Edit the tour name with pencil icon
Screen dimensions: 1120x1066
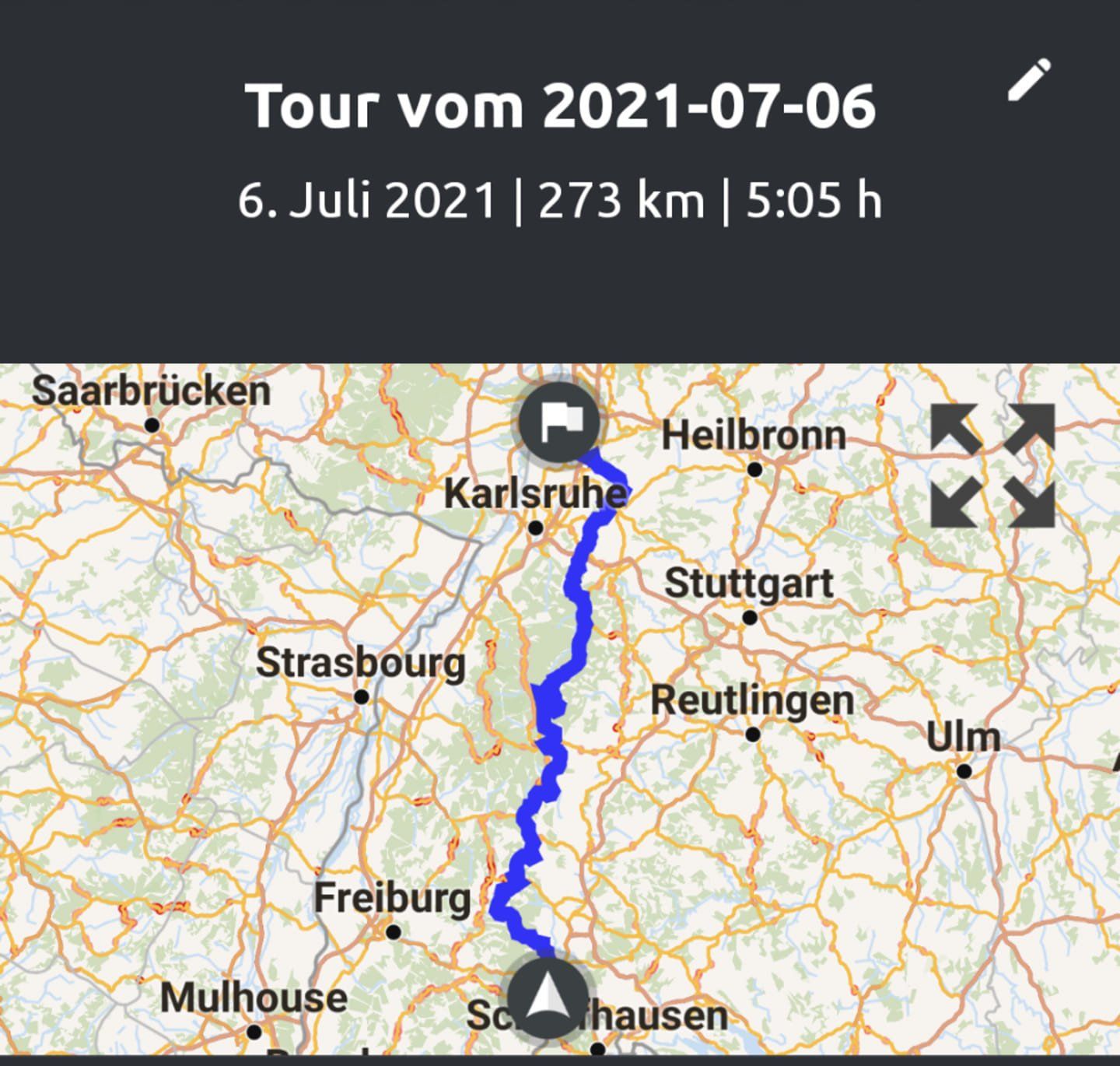point(1028,79)
